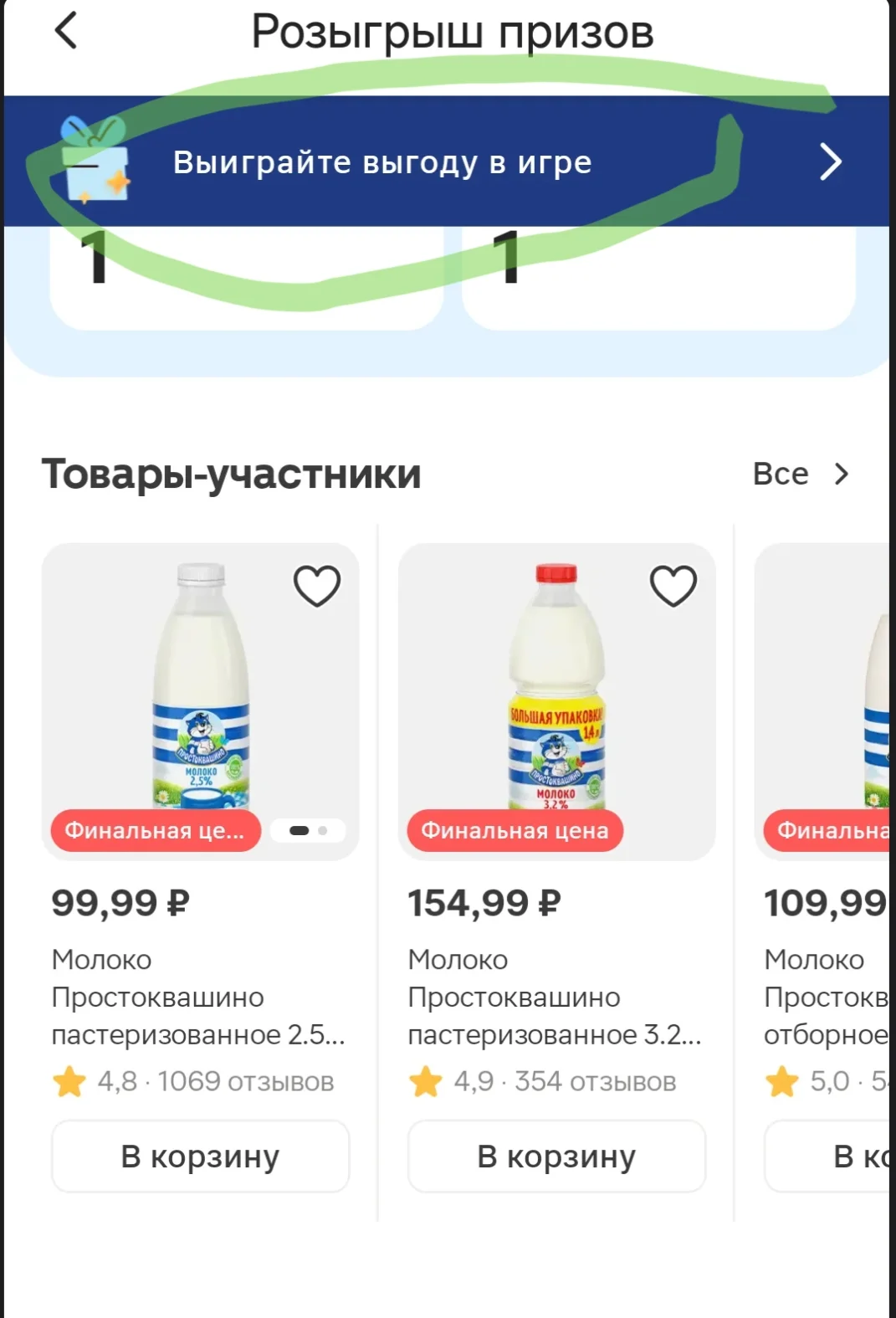Add the 154,99 ₽ milk to favorites
This screenshot has height=1318, width=896.
(673, 586)
